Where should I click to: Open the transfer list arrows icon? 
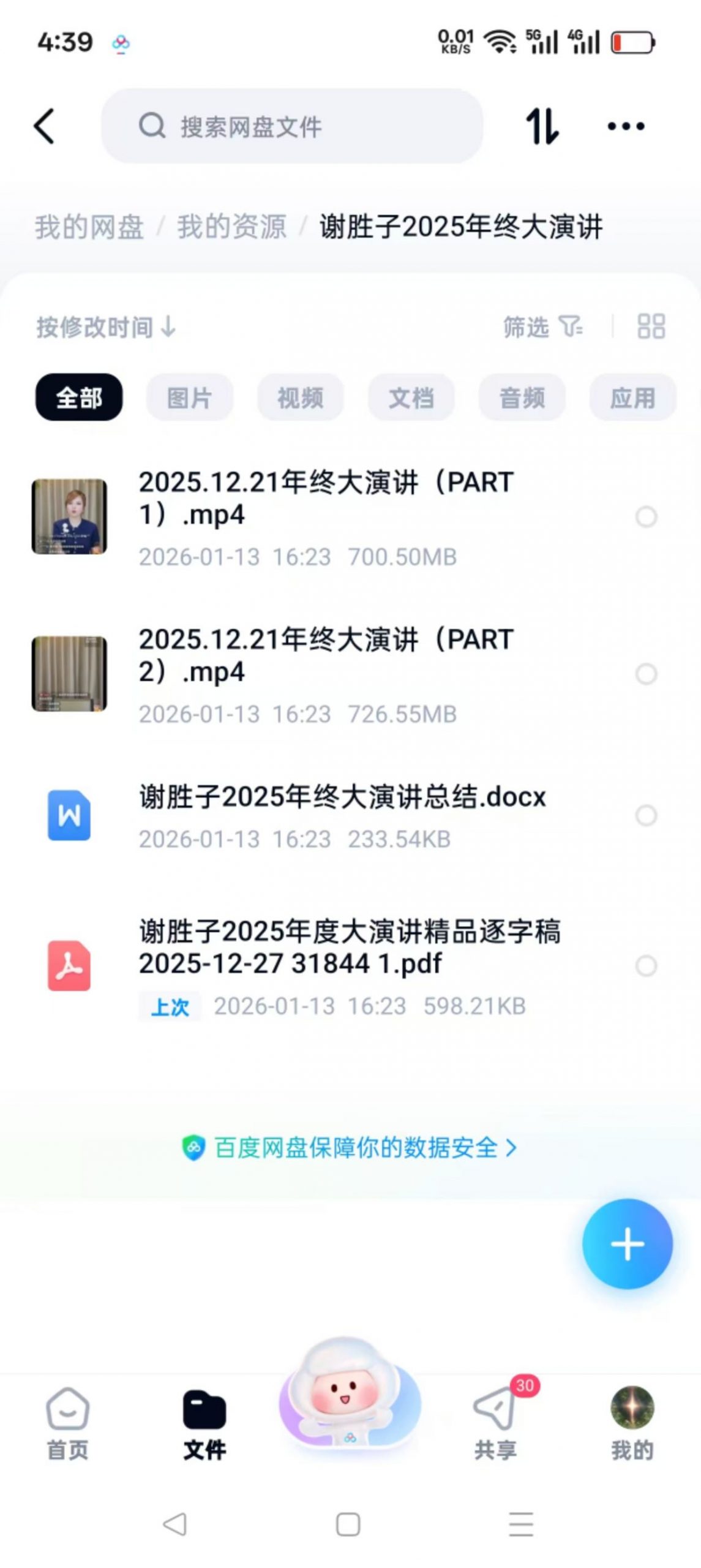pyautogui.click(x=542, y=126)
